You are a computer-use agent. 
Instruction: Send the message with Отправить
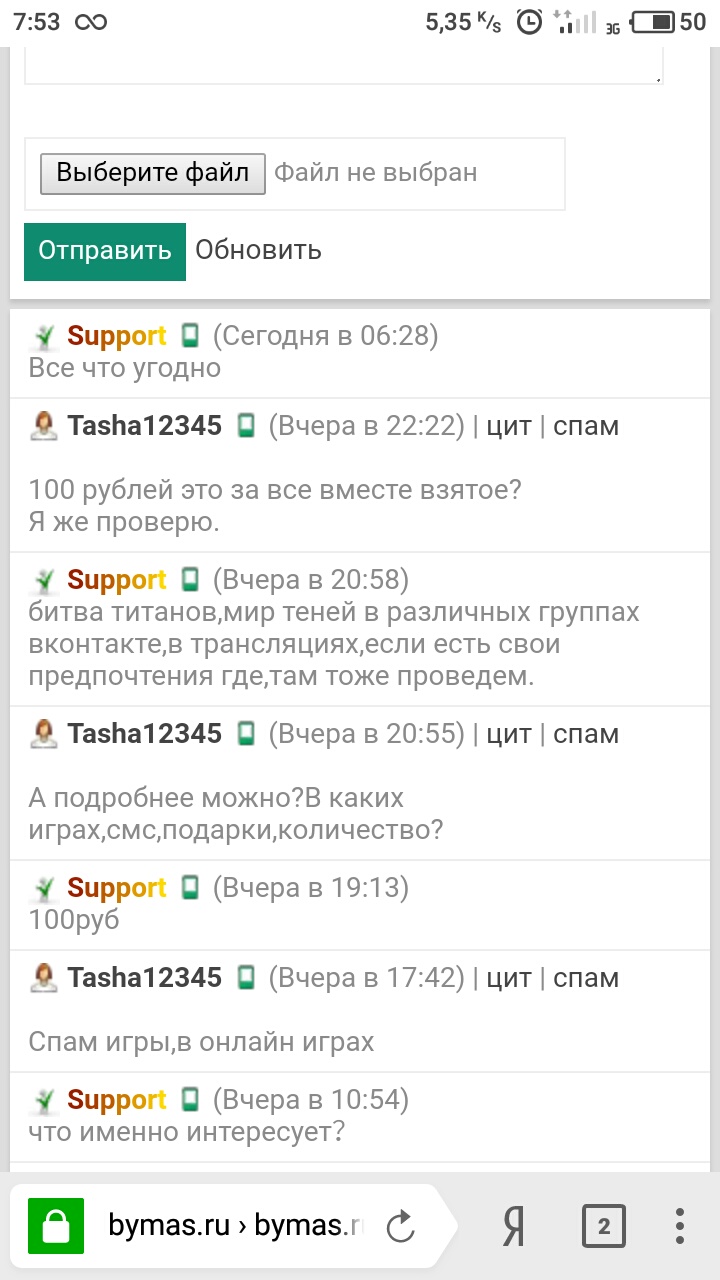(x=105, y=251)
